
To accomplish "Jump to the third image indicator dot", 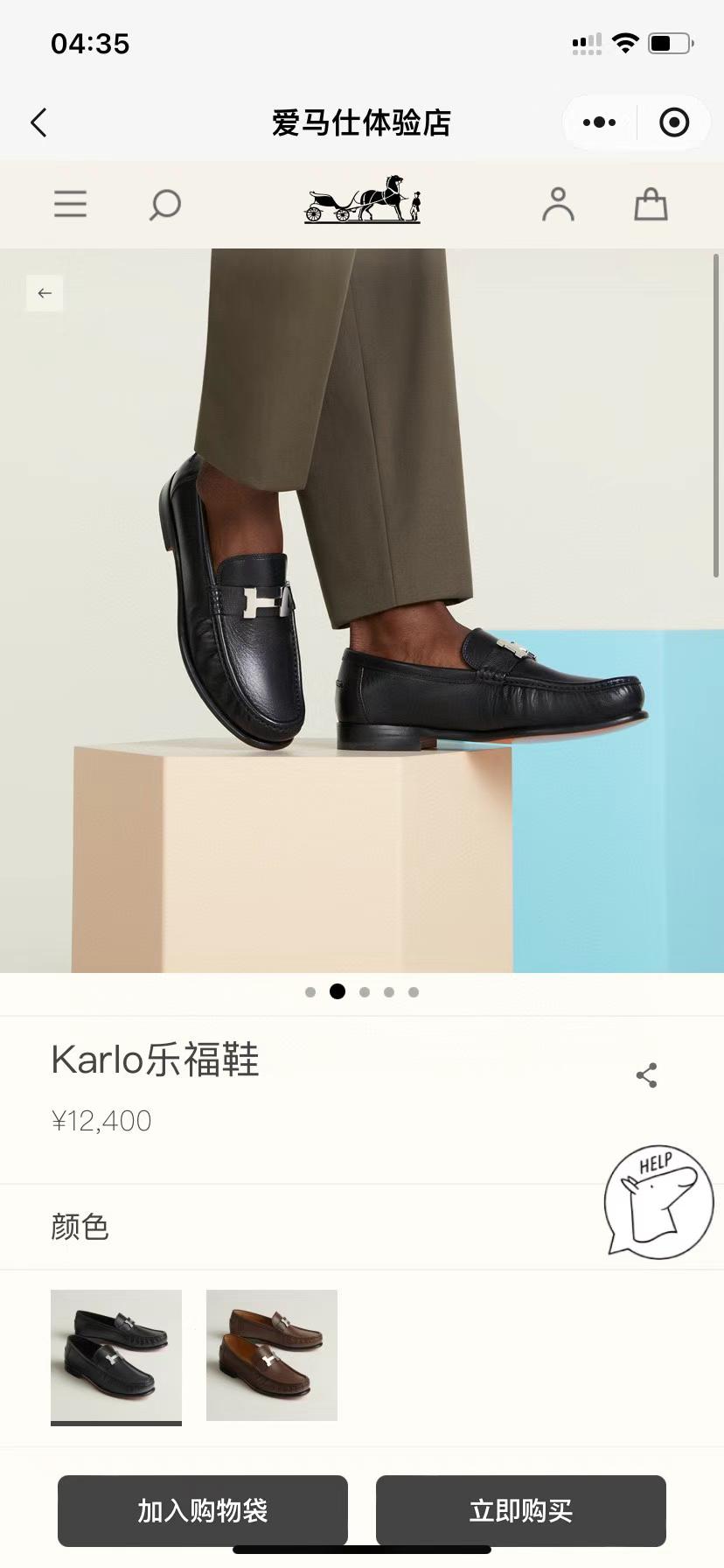I will pos(365,992).
